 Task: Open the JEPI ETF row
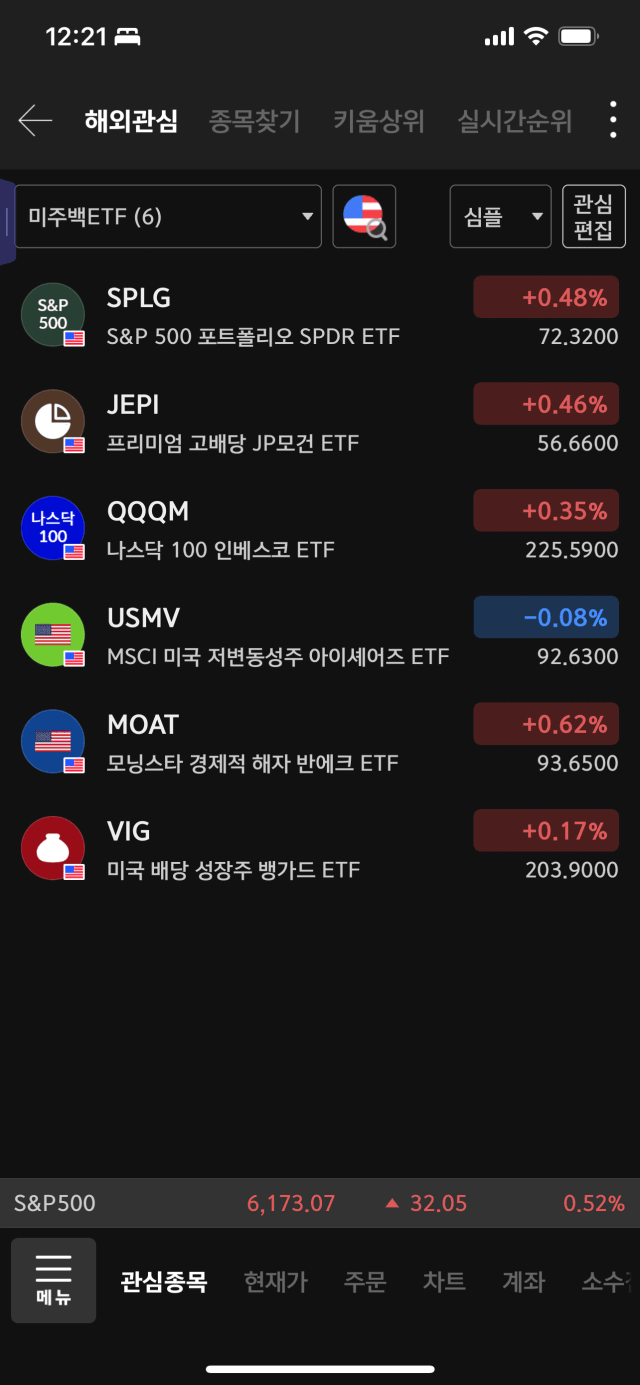pos(320,422)
